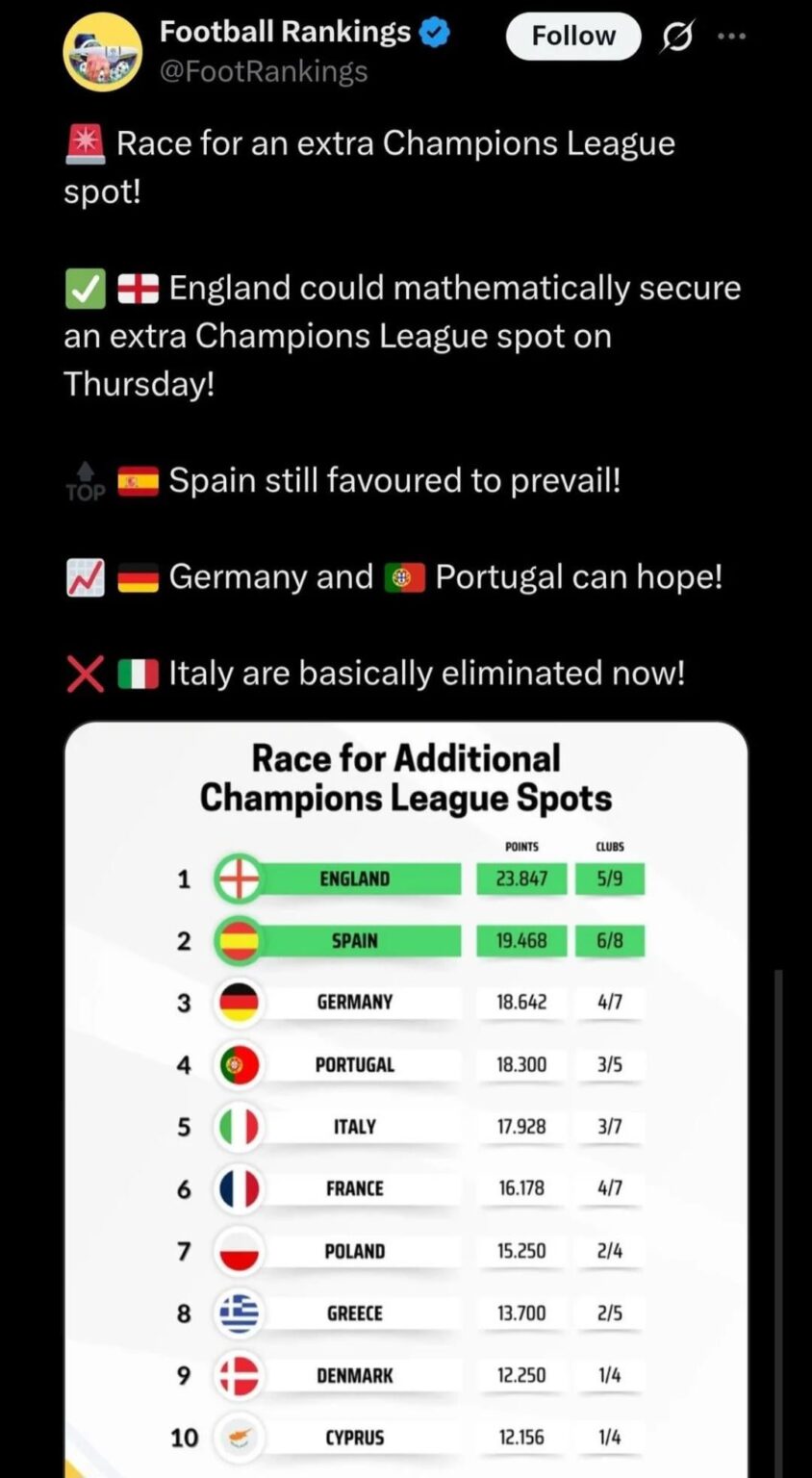Click the Follow button
This screenshot has height=1478, width=812.
click(x=572, y=36)
